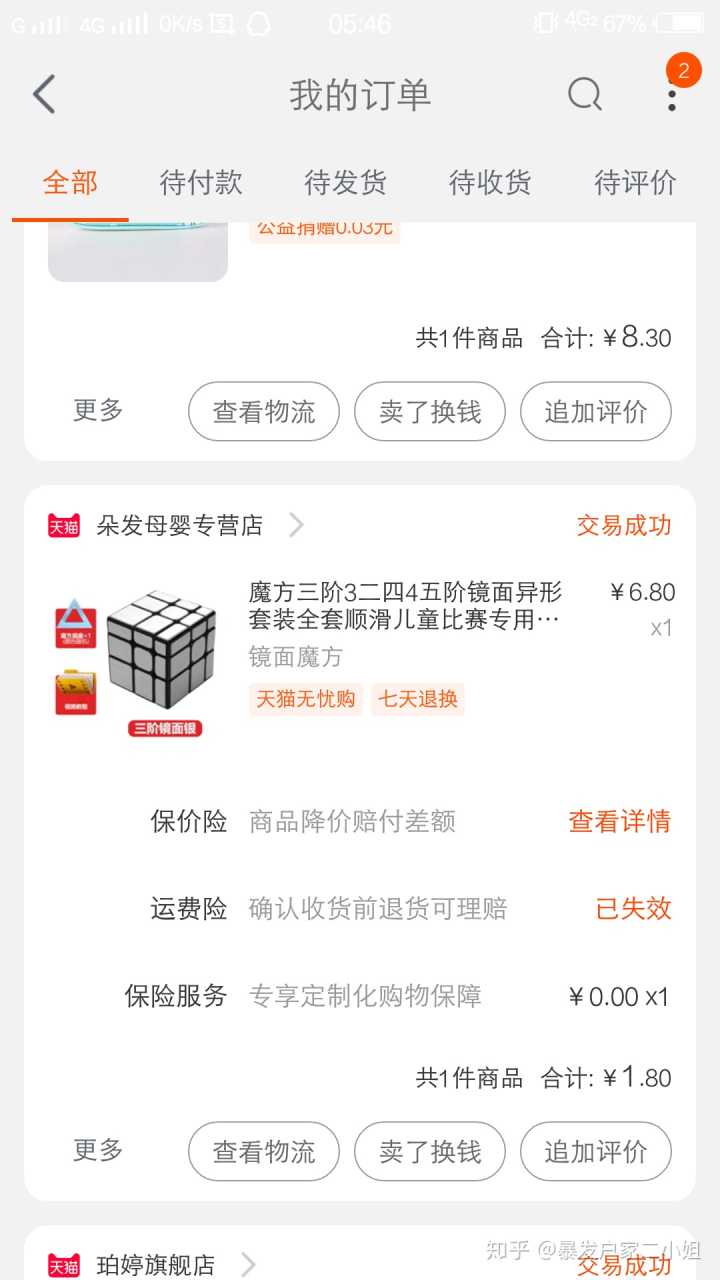Tap 追加评价 for the ¥1.80 order

[596, 1151]
